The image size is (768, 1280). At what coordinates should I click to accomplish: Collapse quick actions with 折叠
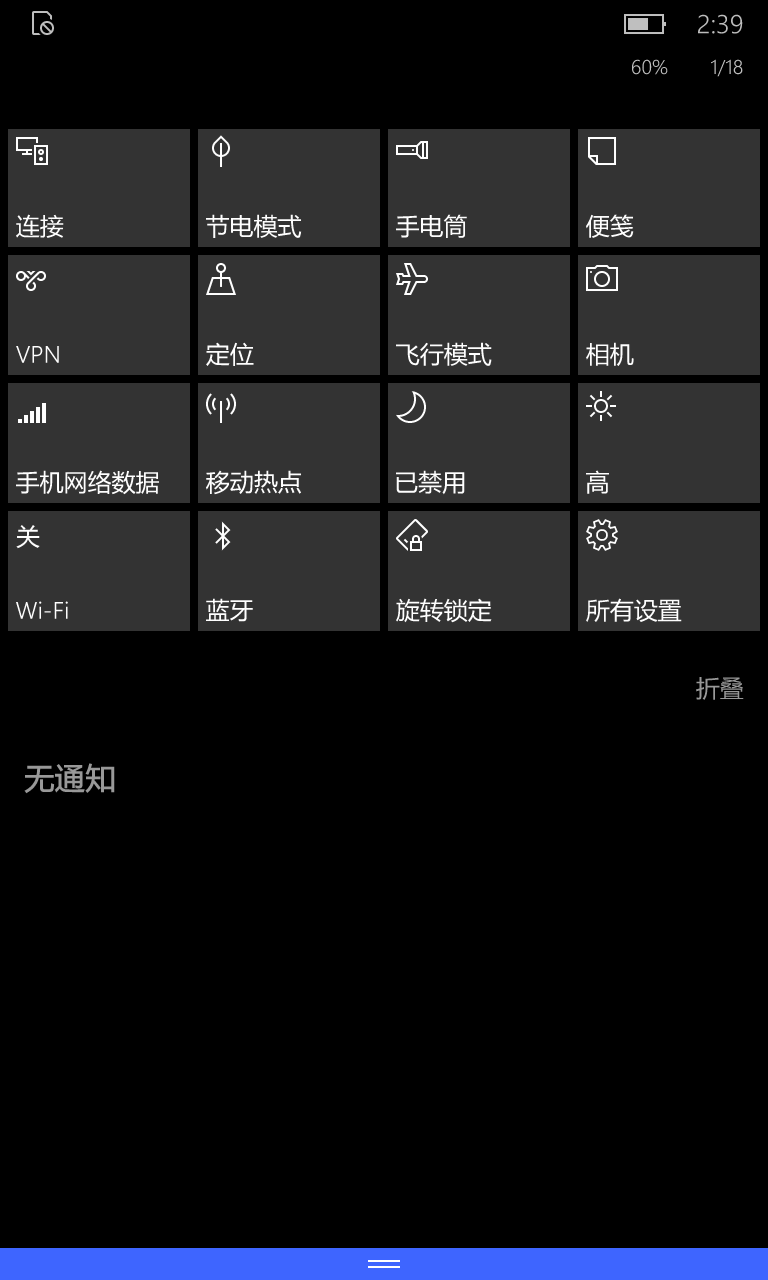tap(719, 689)
